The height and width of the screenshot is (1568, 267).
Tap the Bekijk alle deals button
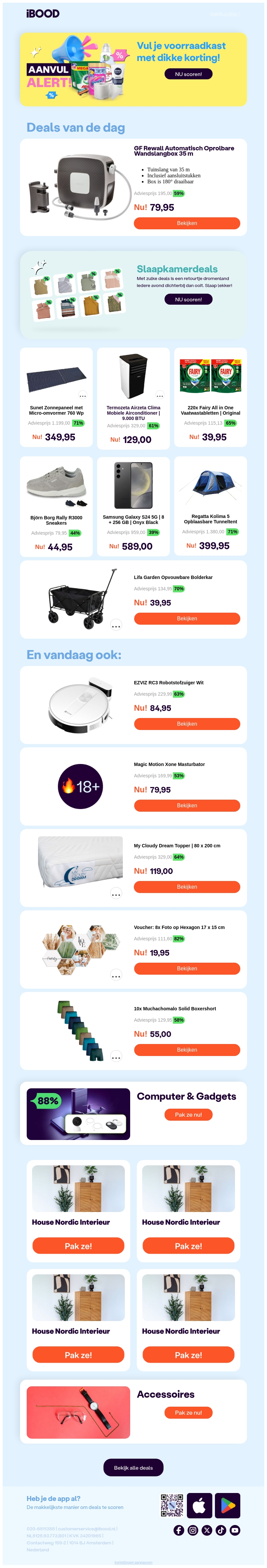[x=133, y=1468]
